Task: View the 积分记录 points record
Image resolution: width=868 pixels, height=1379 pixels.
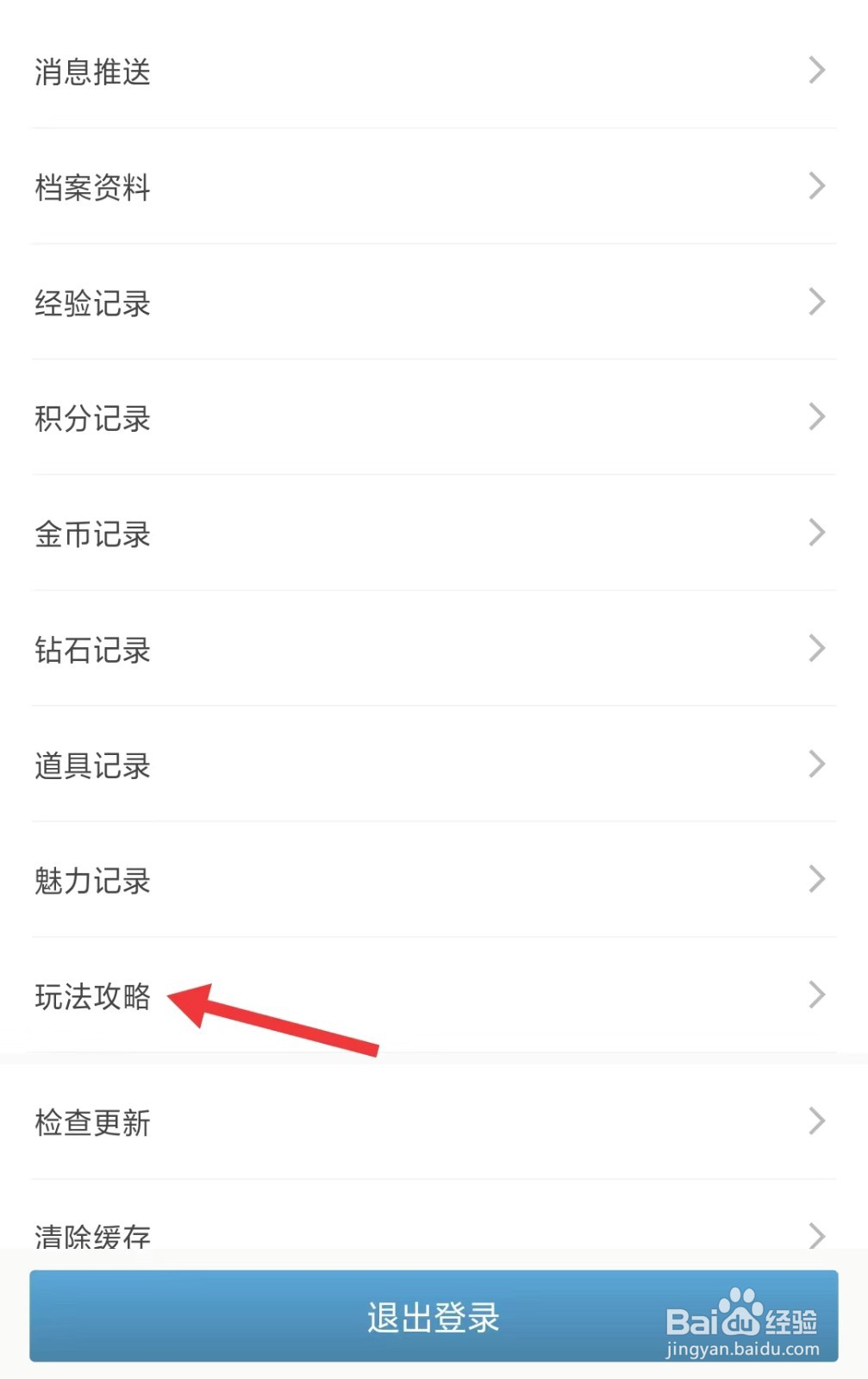Action: tap(93, 420)
